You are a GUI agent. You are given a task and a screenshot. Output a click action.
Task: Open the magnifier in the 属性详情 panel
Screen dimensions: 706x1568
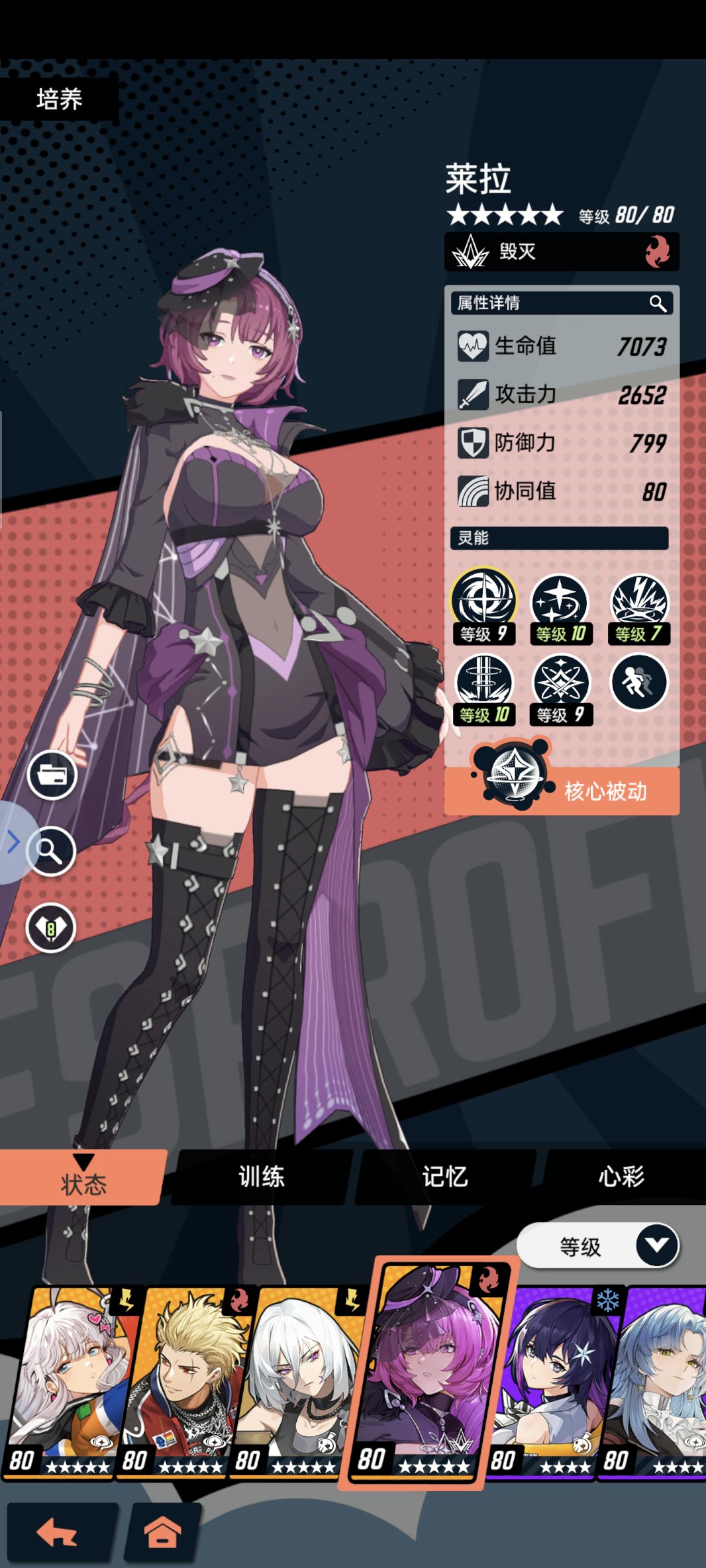point(658,303)
